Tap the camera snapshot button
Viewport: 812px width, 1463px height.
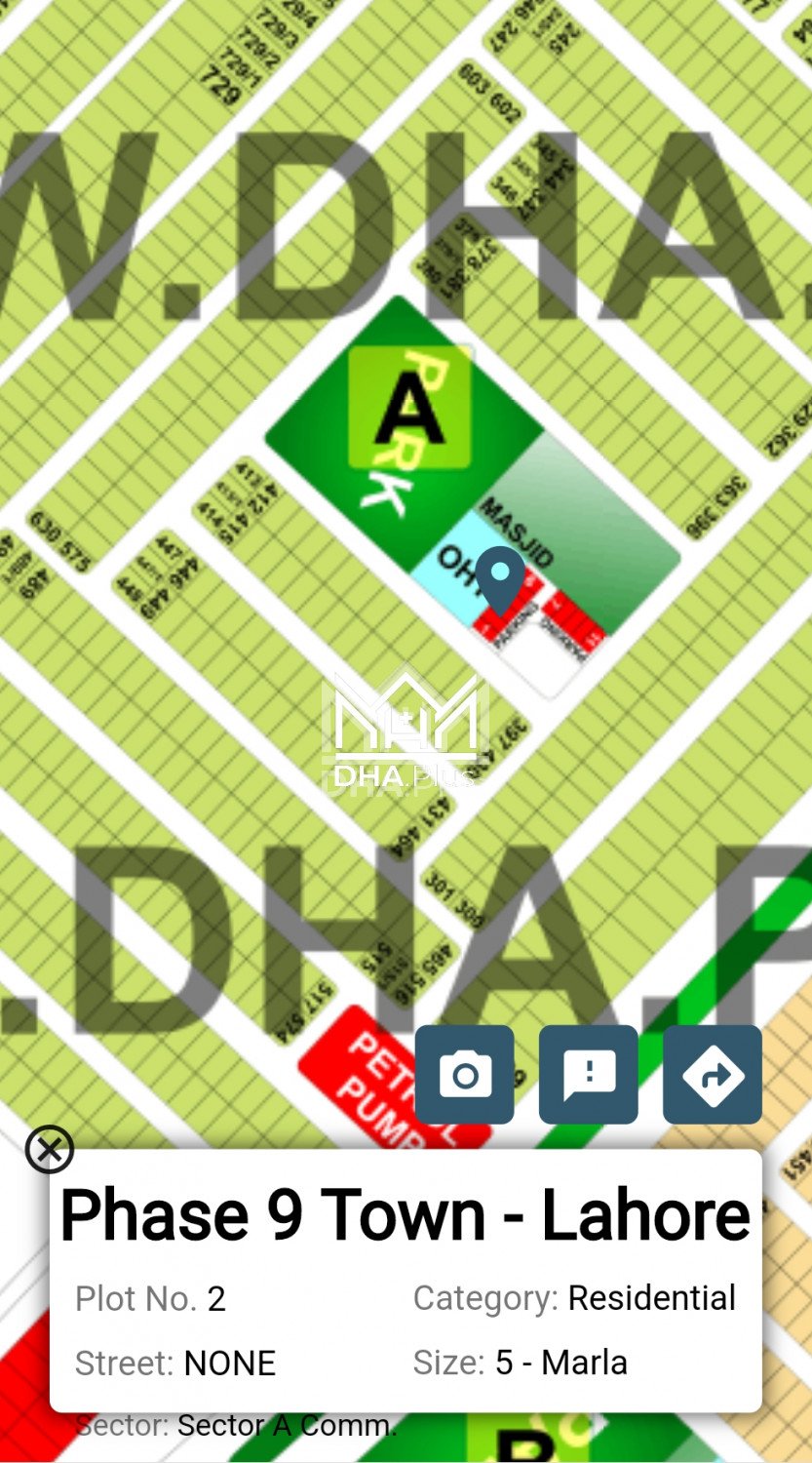pyautogui.click(x=464, y=1075)
